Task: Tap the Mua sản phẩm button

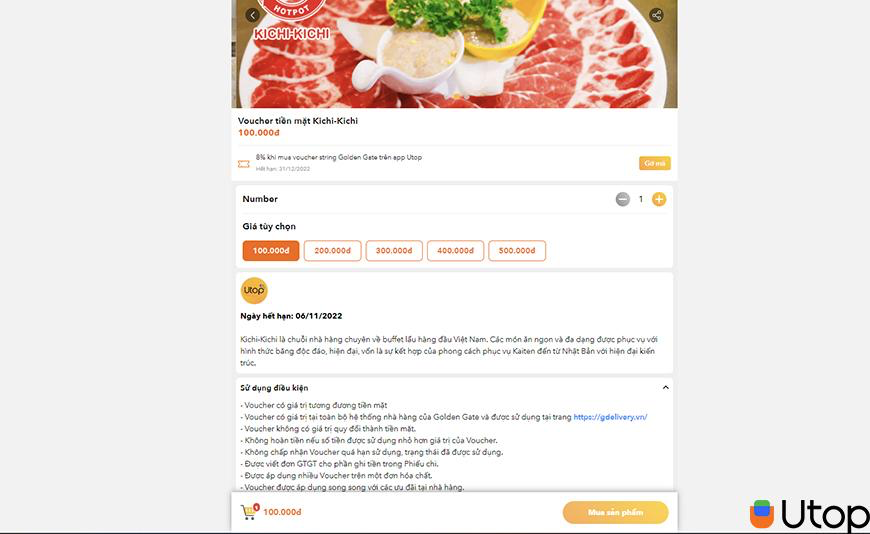Action: (x=615, y=512)
